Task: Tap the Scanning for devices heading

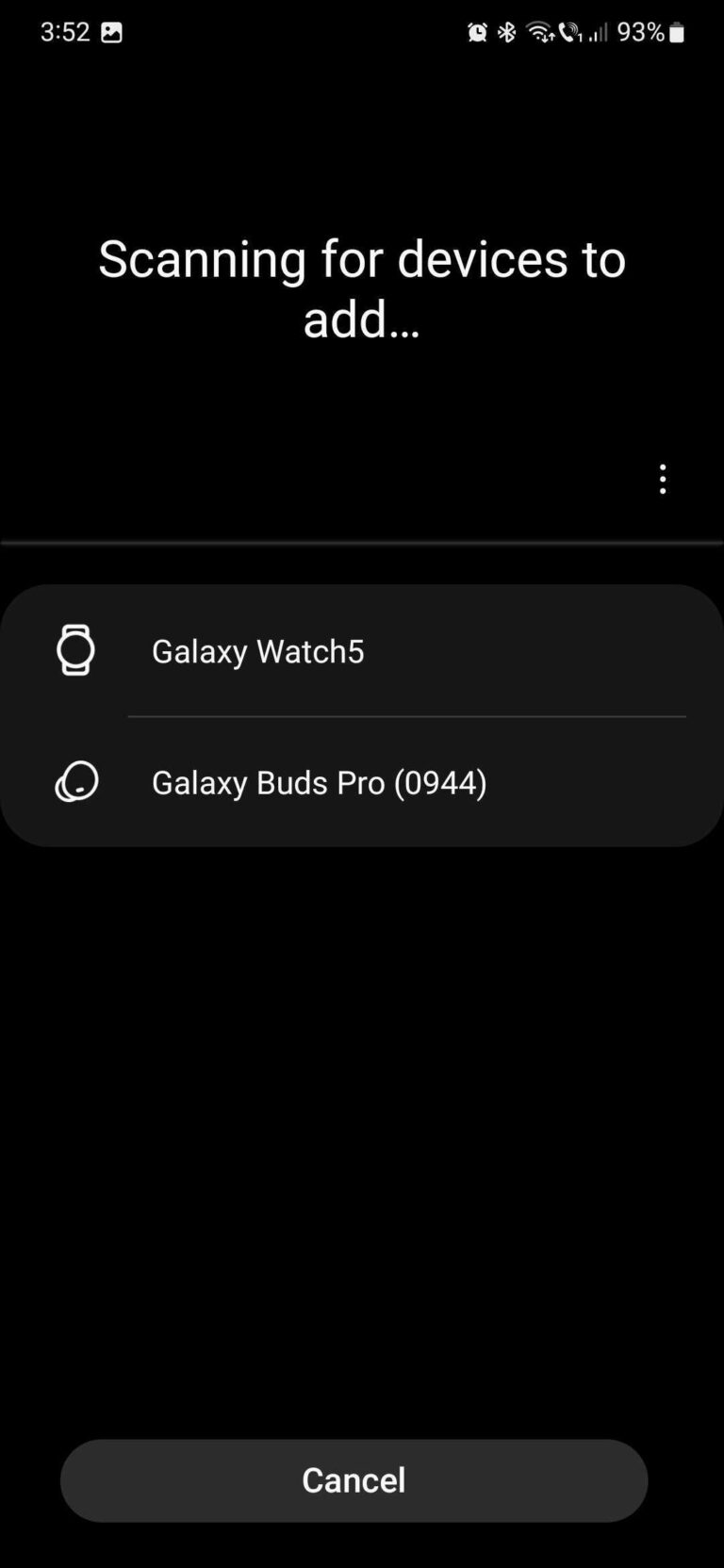Action: 362,287
